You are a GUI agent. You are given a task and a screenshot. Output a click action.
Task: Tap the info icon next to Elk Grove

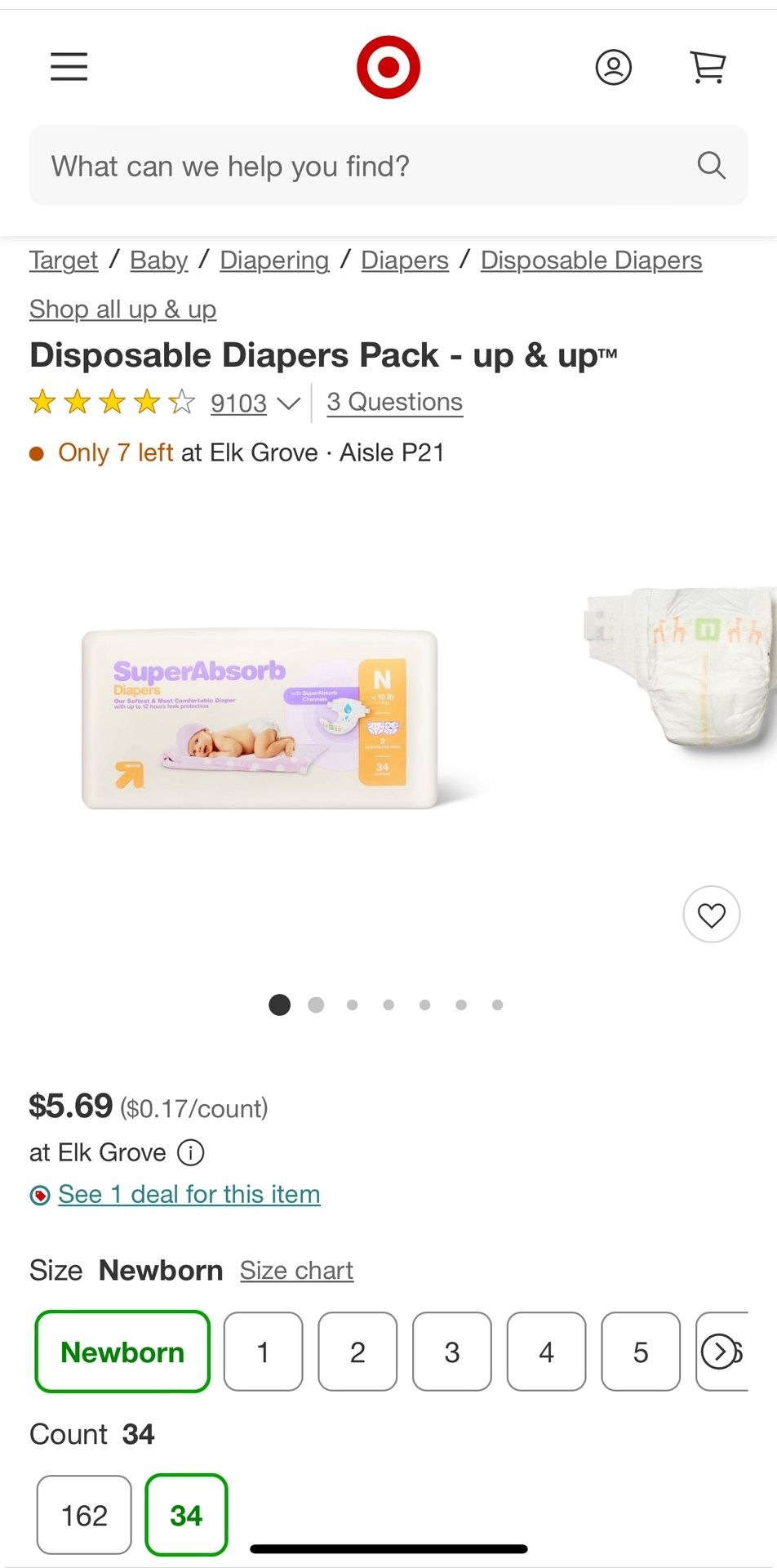[191, 1152]
